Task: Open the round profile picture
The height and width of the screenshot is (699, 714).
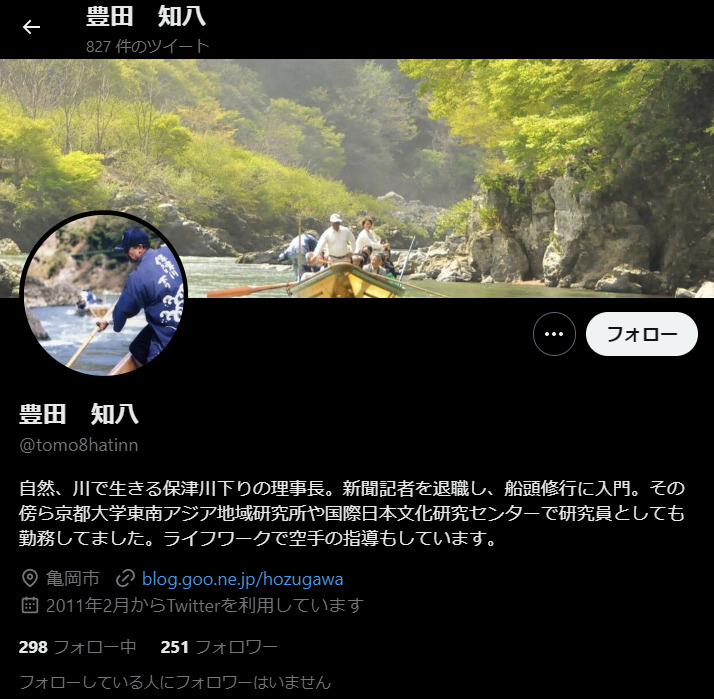Action: click(104, 294)
